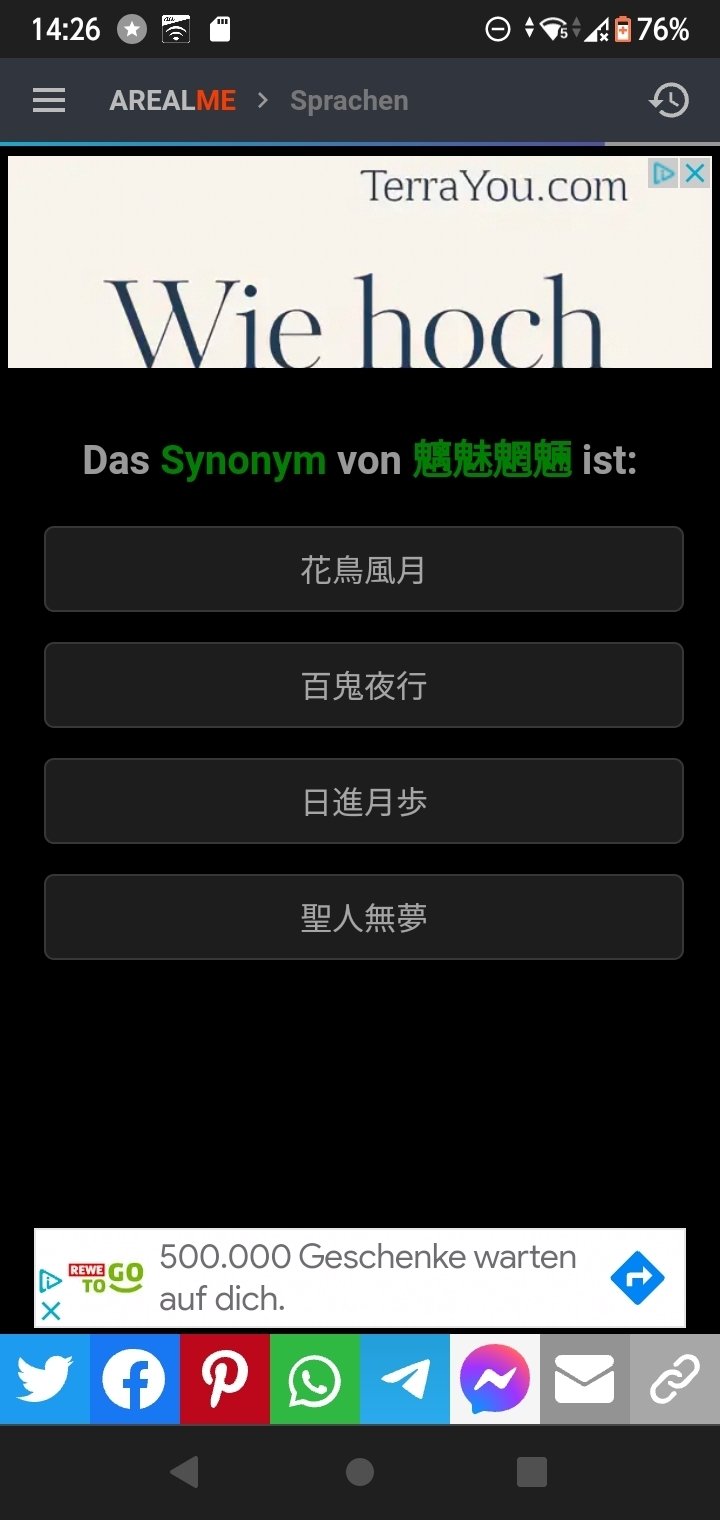This screenshot has height=1520, width=720.
Task: Close the TerraYou.com ad banner
Action: 695,173
